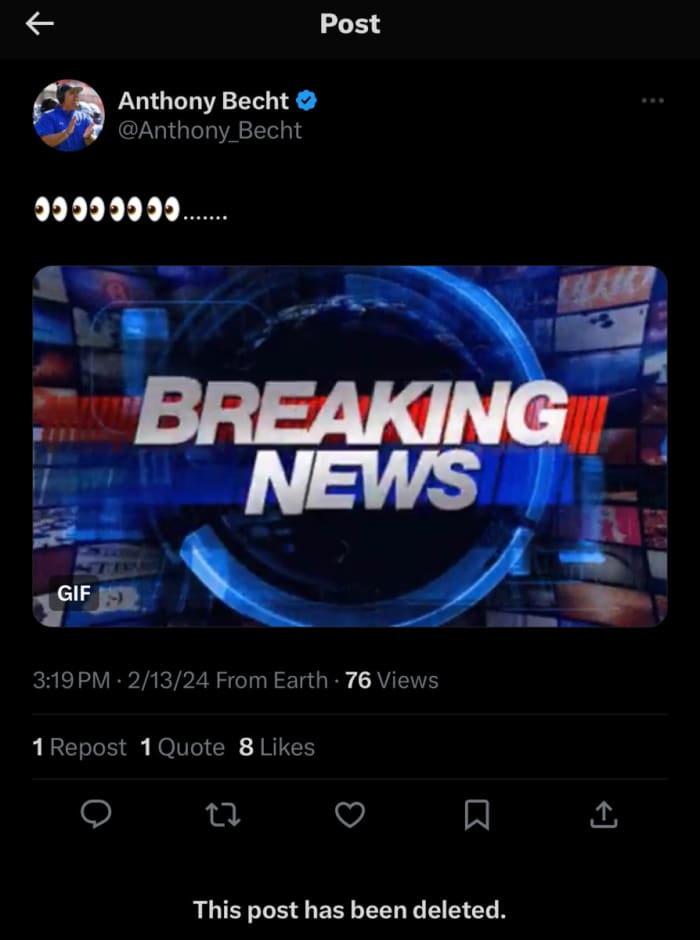This screenshot has height=940, width=700.
Task: Like the post with the heart icon
Action: pyautogui.click(x=349, y=816)
